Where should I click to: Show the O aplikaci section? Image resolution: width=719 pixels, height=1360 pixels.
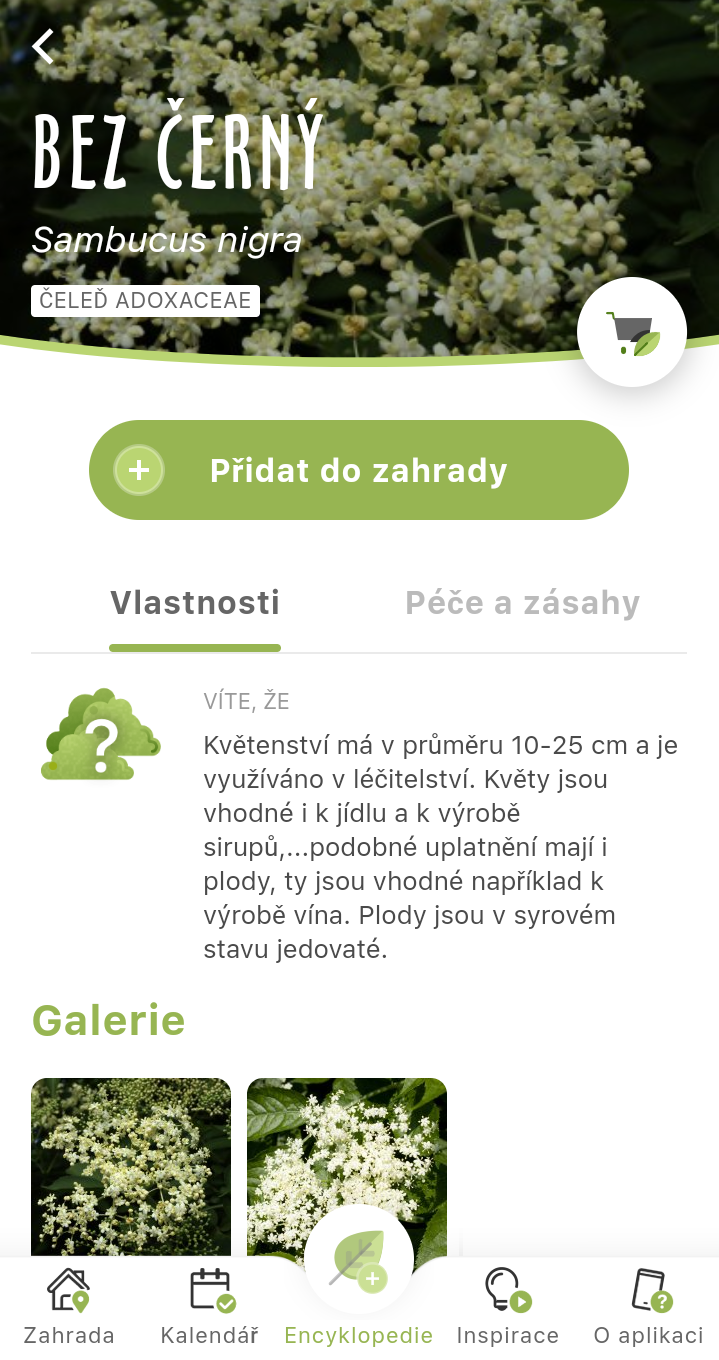click(649, 1306)
